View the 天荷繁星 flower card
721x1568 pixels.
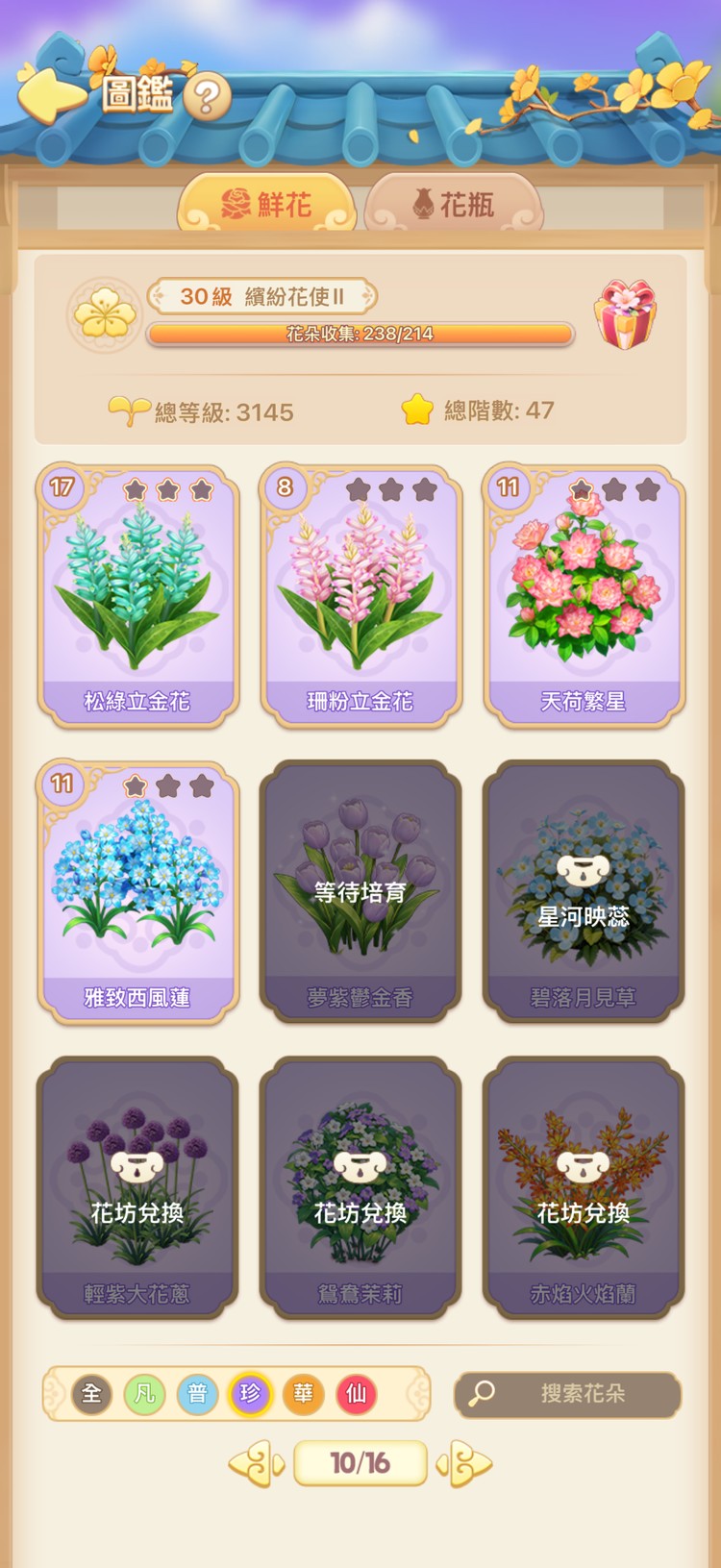(x=584, y=596)
